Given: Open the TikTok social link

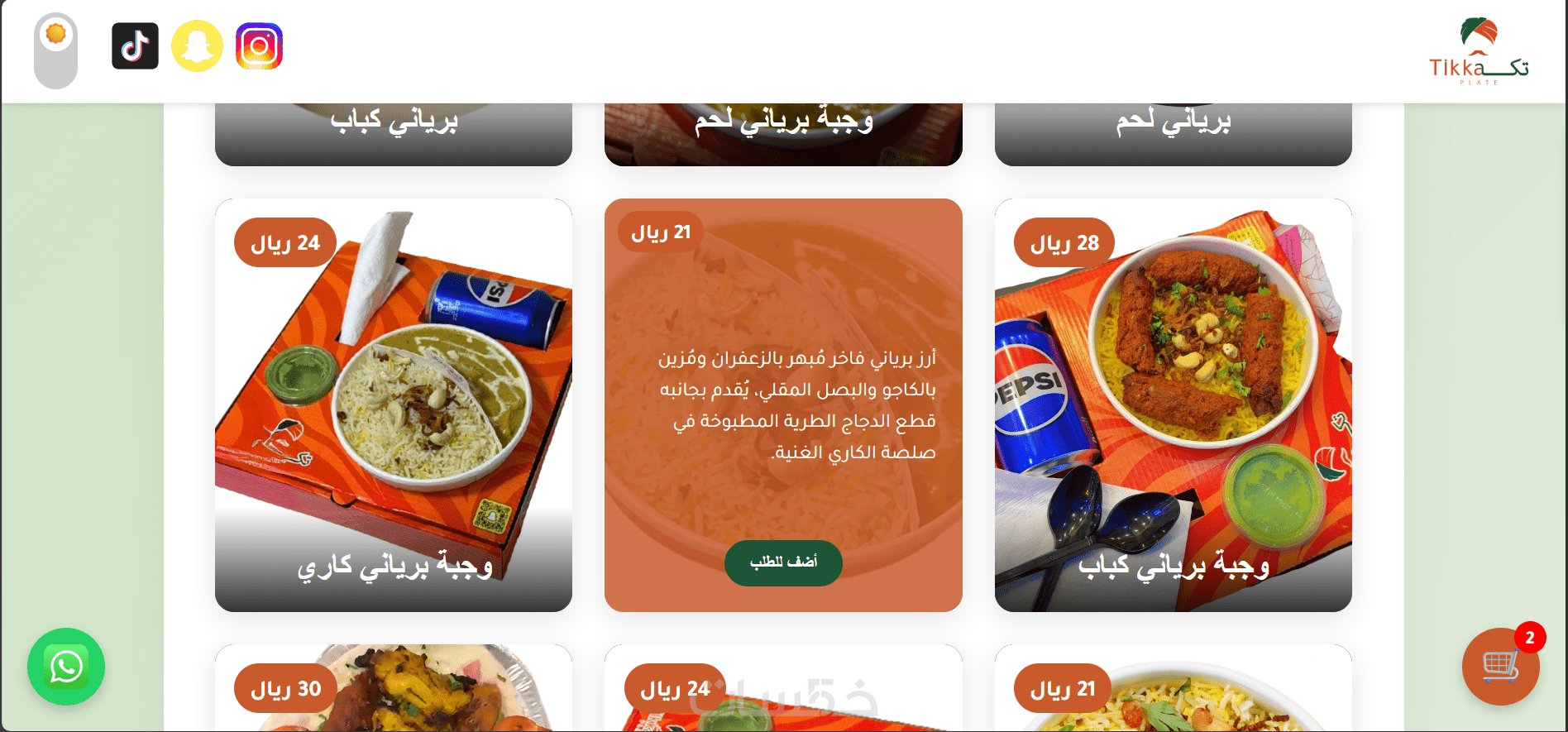Looking at the screenshot, I should tap(135, 46).
